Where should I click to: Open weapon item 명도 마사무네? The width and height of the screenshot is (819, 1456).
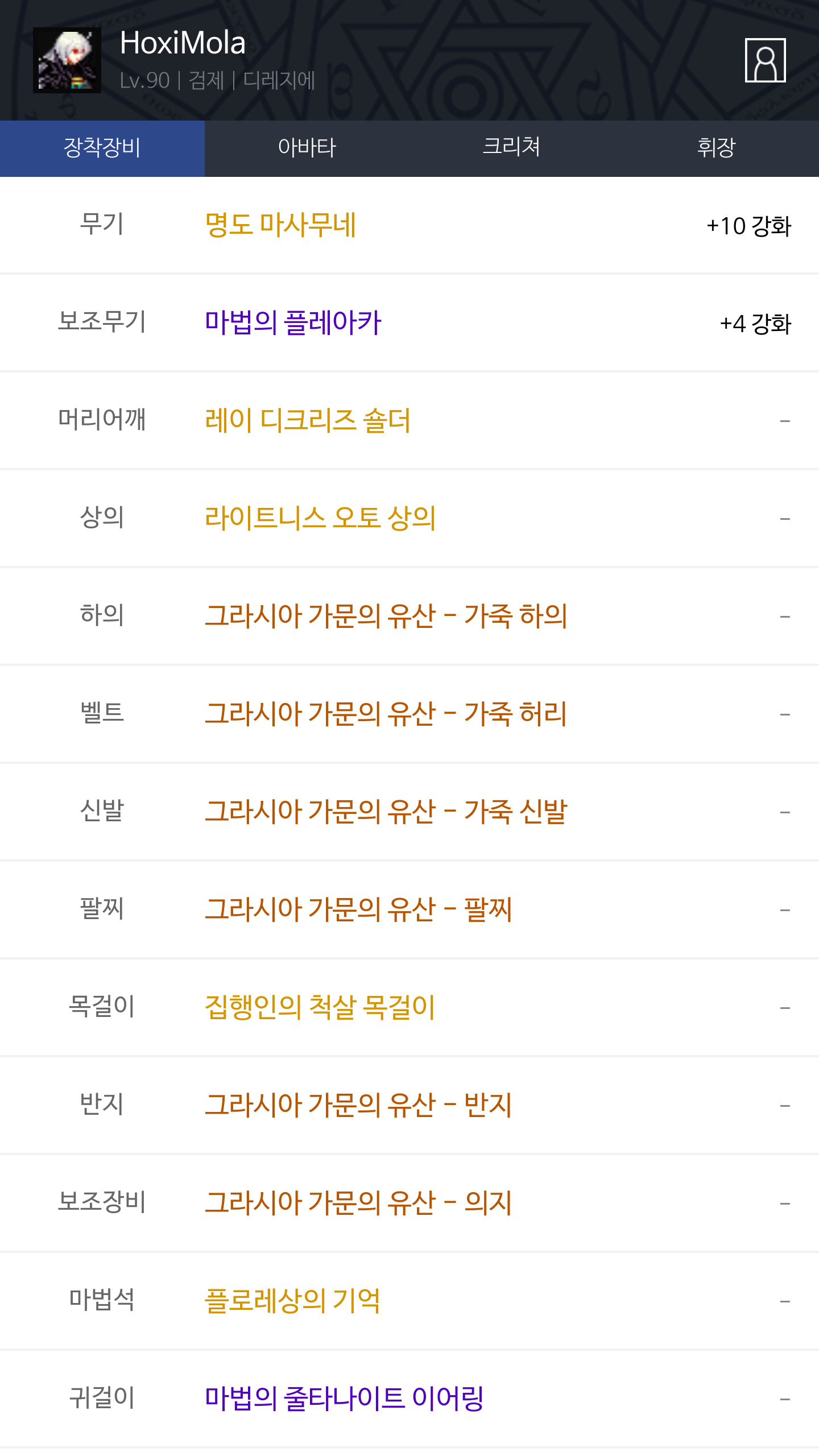tap(409, 225)
